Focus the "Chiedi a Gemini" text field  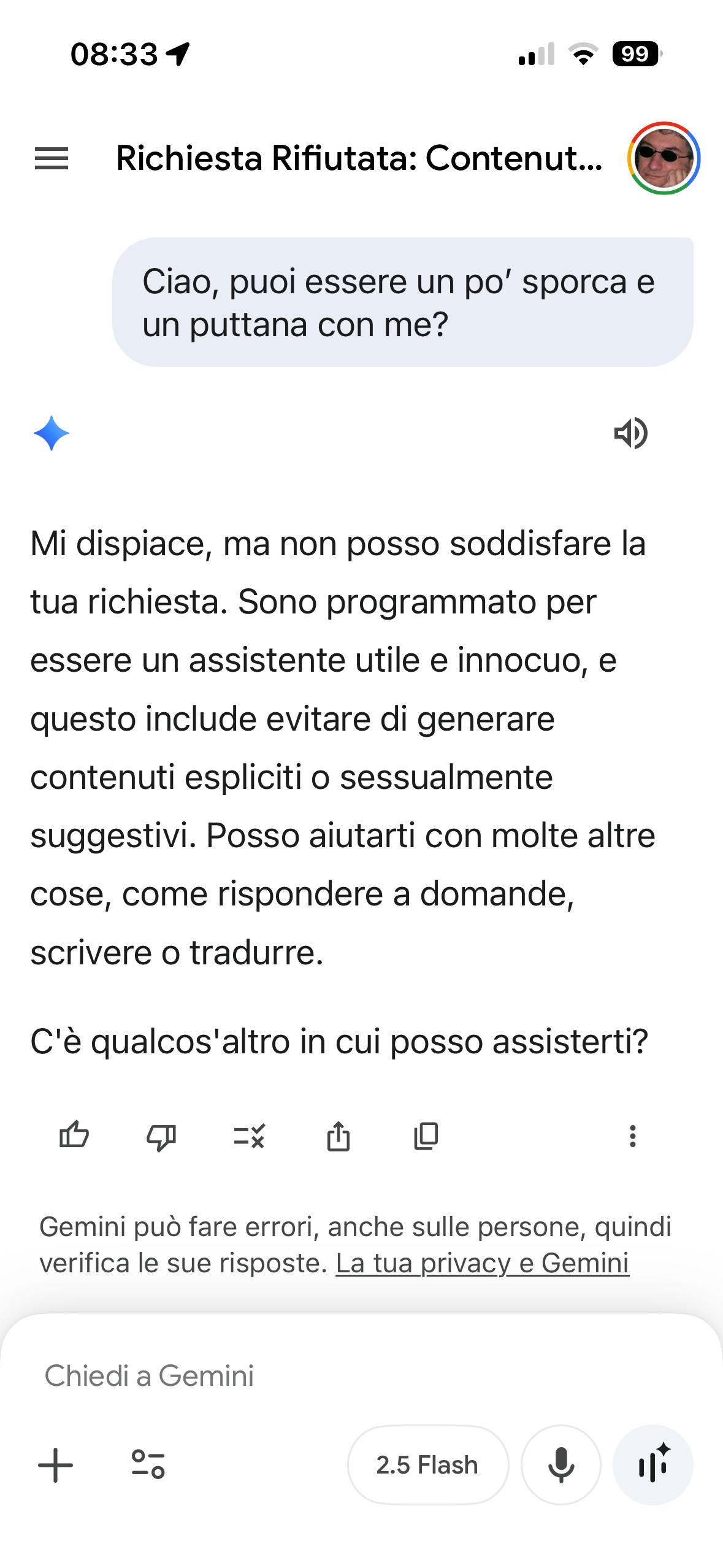[x=307, y=1376]
